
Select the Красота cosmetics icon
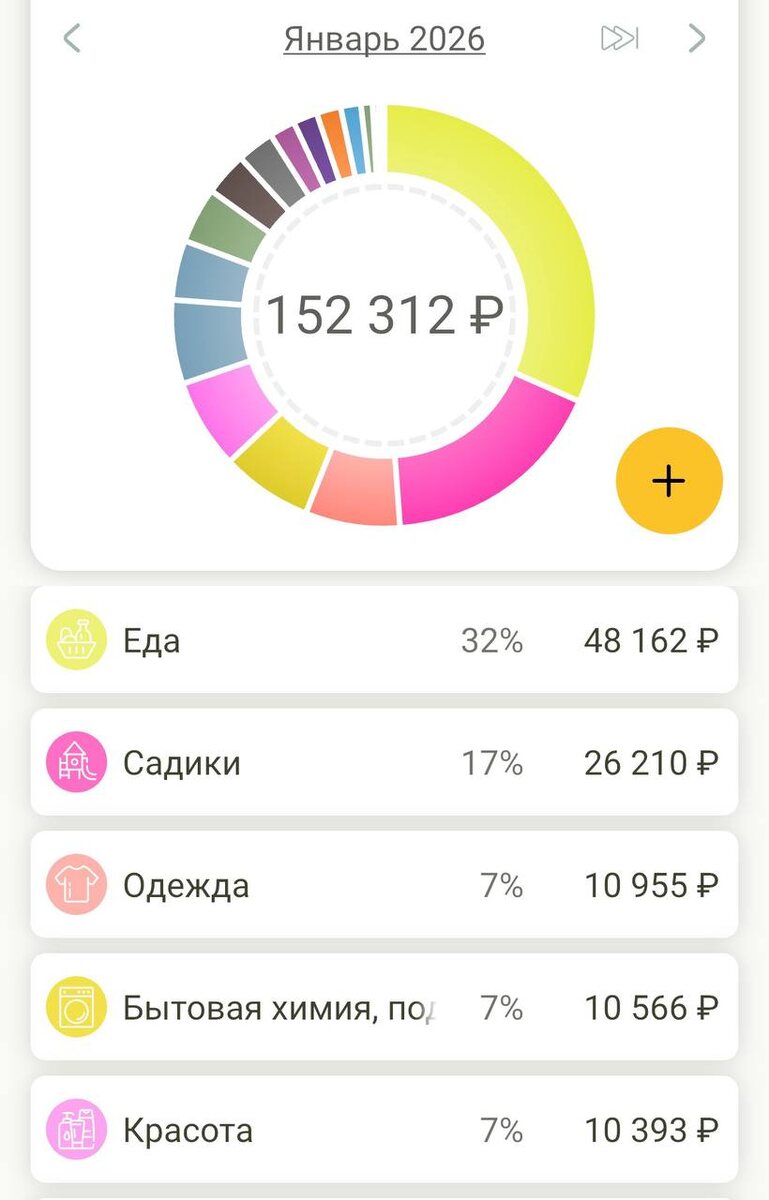(74, 1130)
